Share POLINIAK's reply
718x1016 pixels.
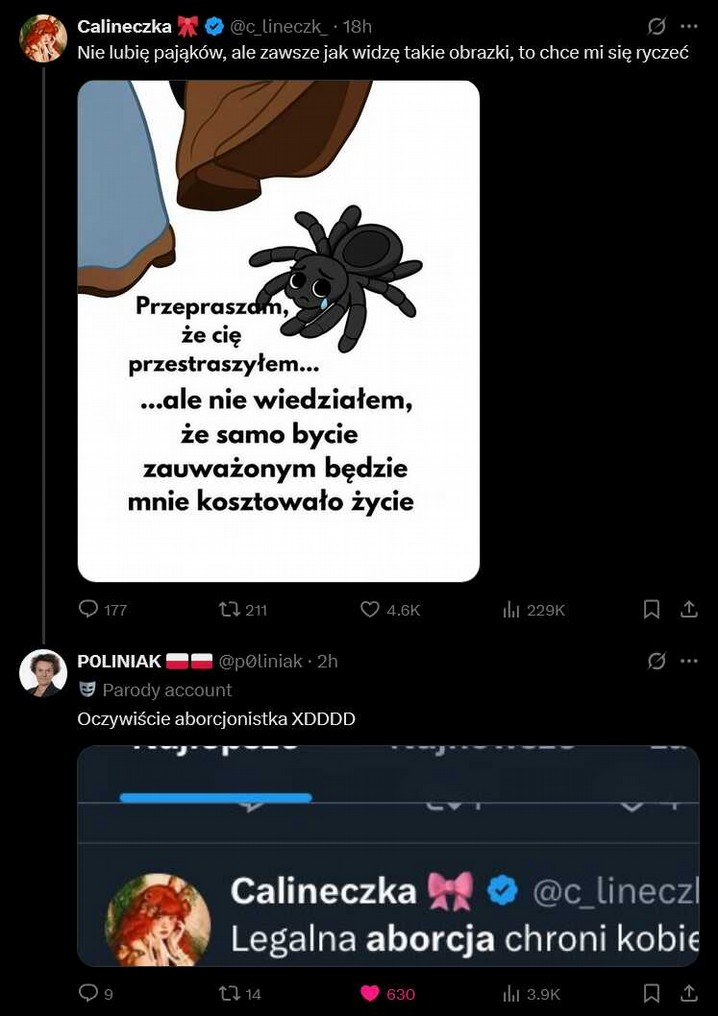coord(689,993)
